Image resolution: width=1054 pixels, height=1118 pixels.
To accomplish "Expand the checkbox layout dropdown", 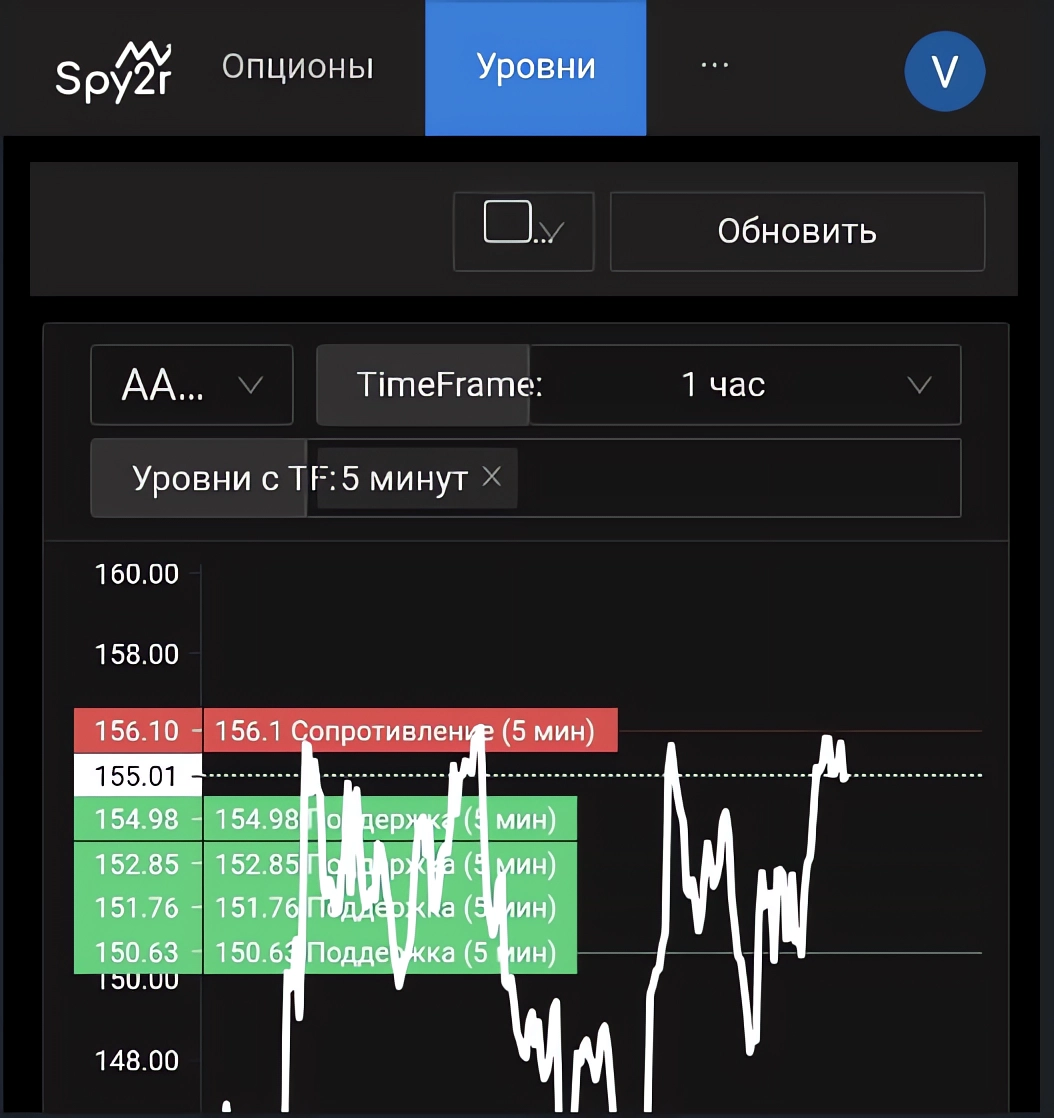I will 523,231.
